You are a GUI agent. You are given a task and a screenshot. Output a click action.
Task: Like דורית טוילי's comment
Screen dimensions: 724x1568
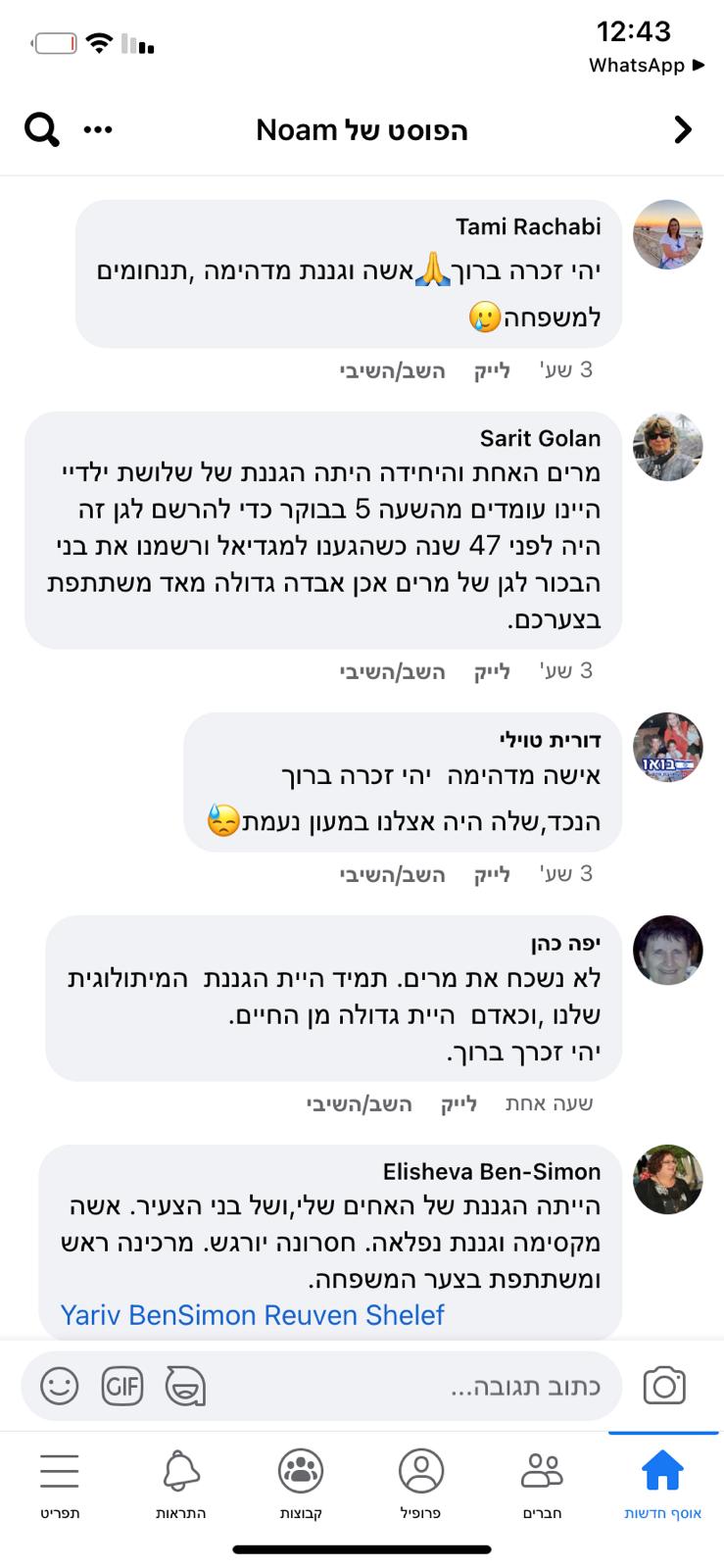coord(492,874)
